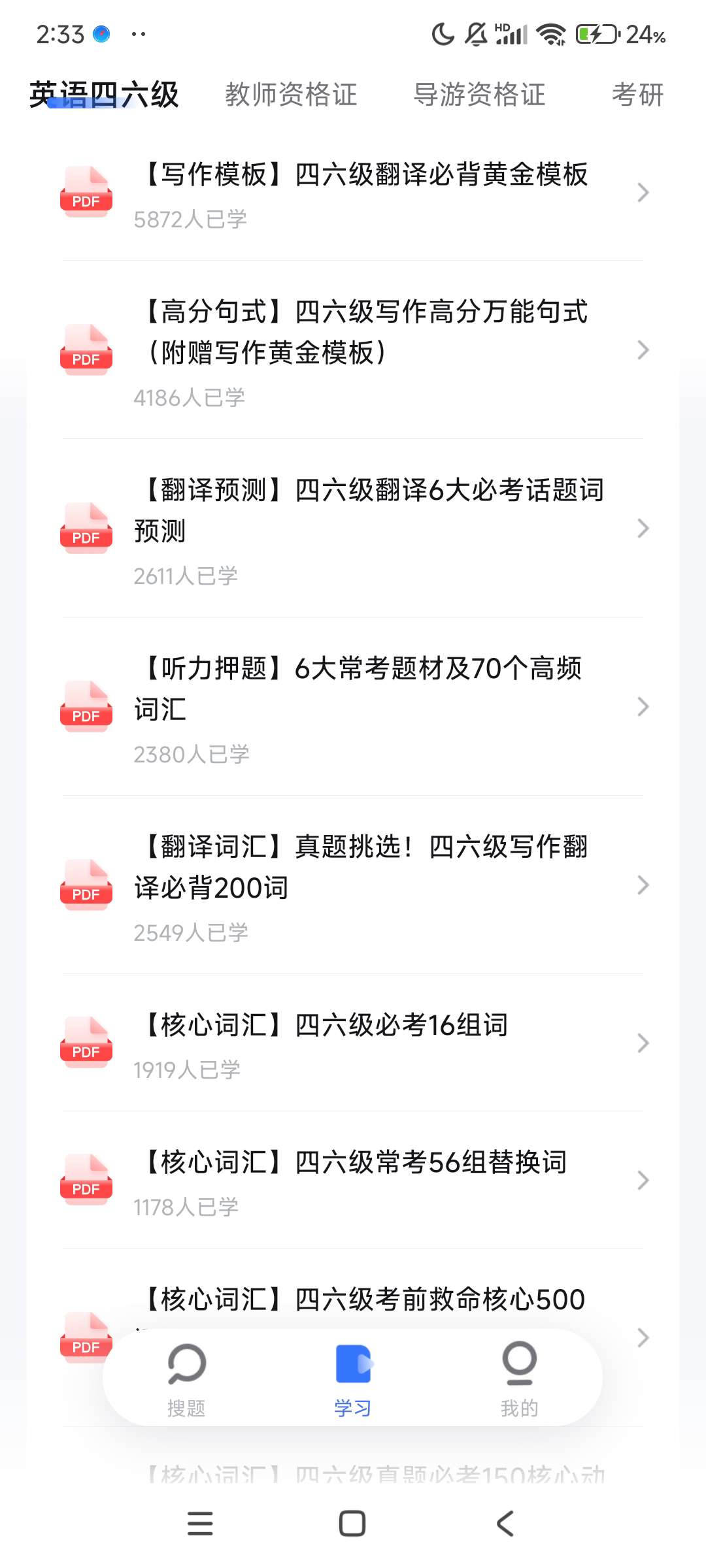Switch to the 导游资格证 tab
The width and height of the screenshot is (706, 1568).
point(479,95)
